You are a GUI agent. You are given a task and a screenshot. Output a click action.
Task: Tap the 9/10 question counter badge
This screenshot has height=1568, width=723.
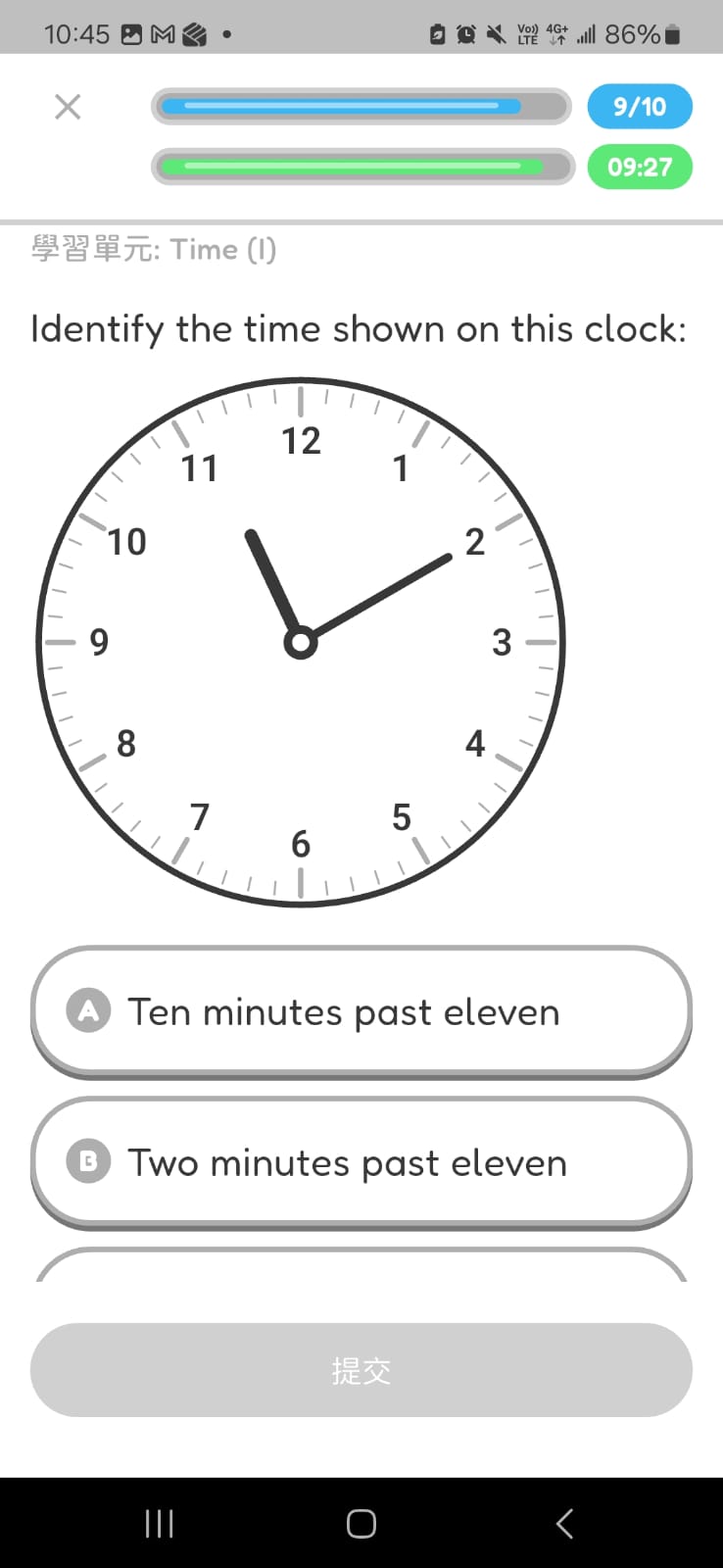pyautogui.click(x=639, y=107)
